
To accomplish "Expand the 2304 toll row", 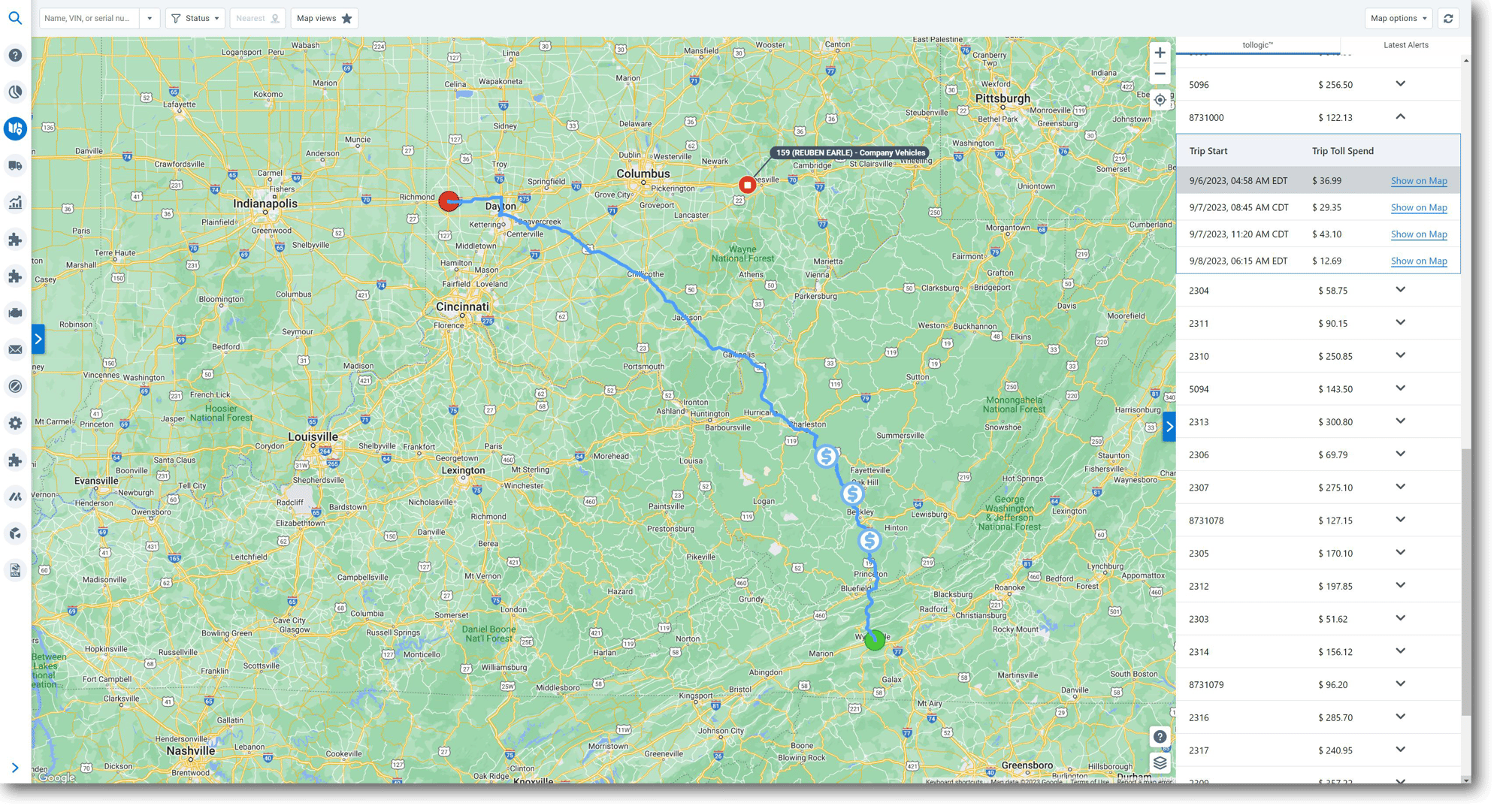I will [x=1400, y=290].
